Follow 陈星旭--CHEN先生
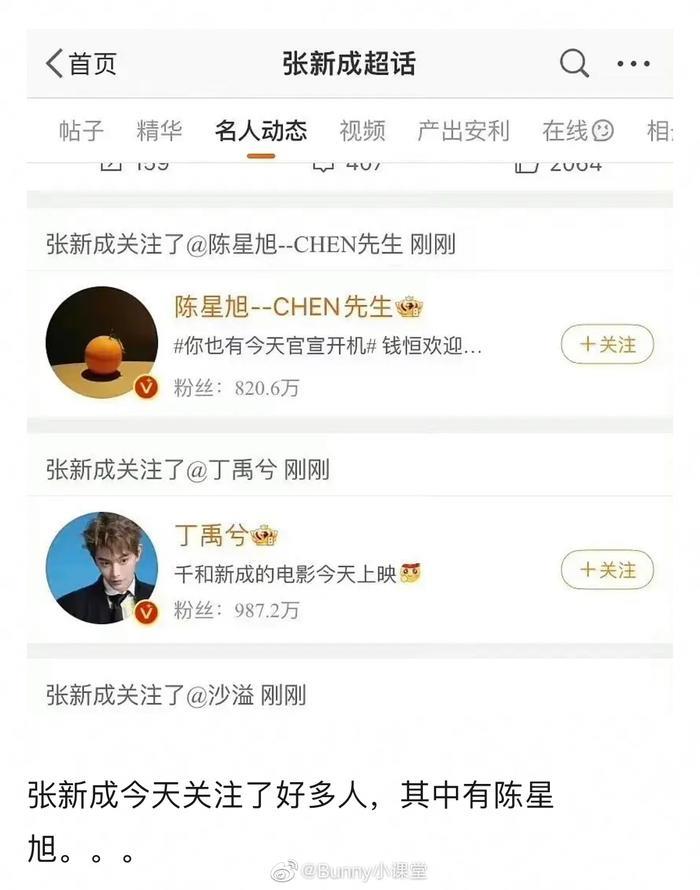This screenshot has width=700, height=890. (x=607, y=344)
